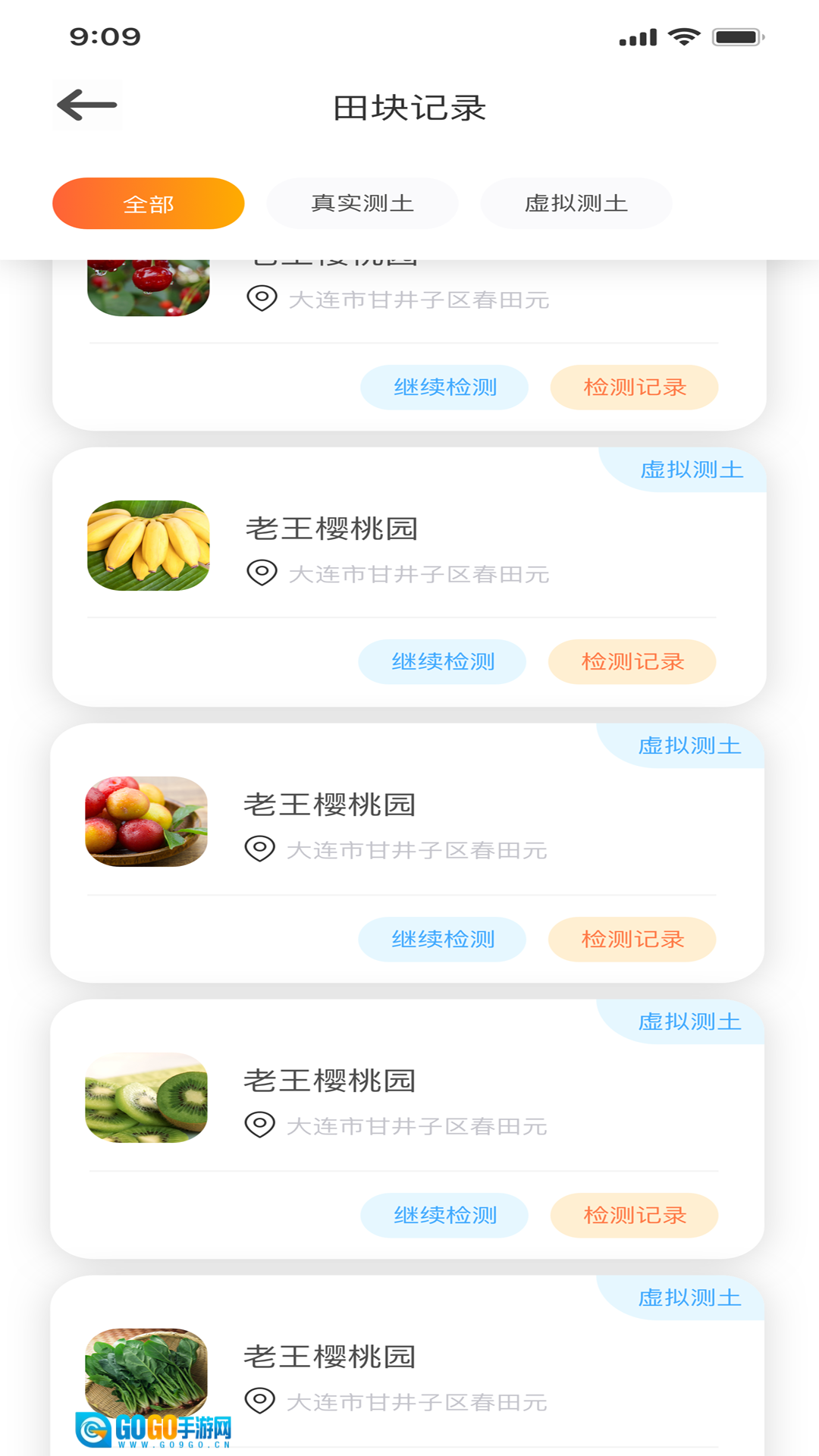The height and width of the screenshot is (1456, 819).
Task: Open 检测记录 on the plum photo card
Action: [632, 940]
